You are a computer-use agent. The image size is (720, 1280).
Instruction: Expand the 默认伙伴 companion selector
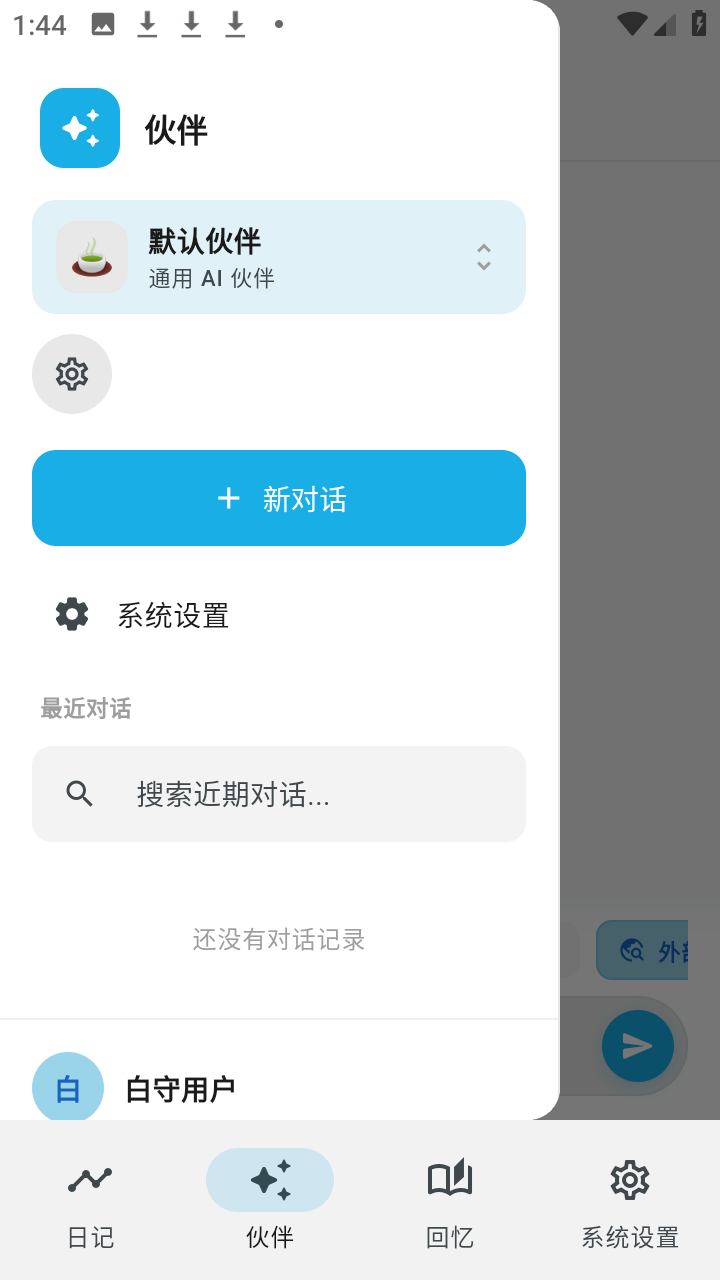click(x=278, y=256)
